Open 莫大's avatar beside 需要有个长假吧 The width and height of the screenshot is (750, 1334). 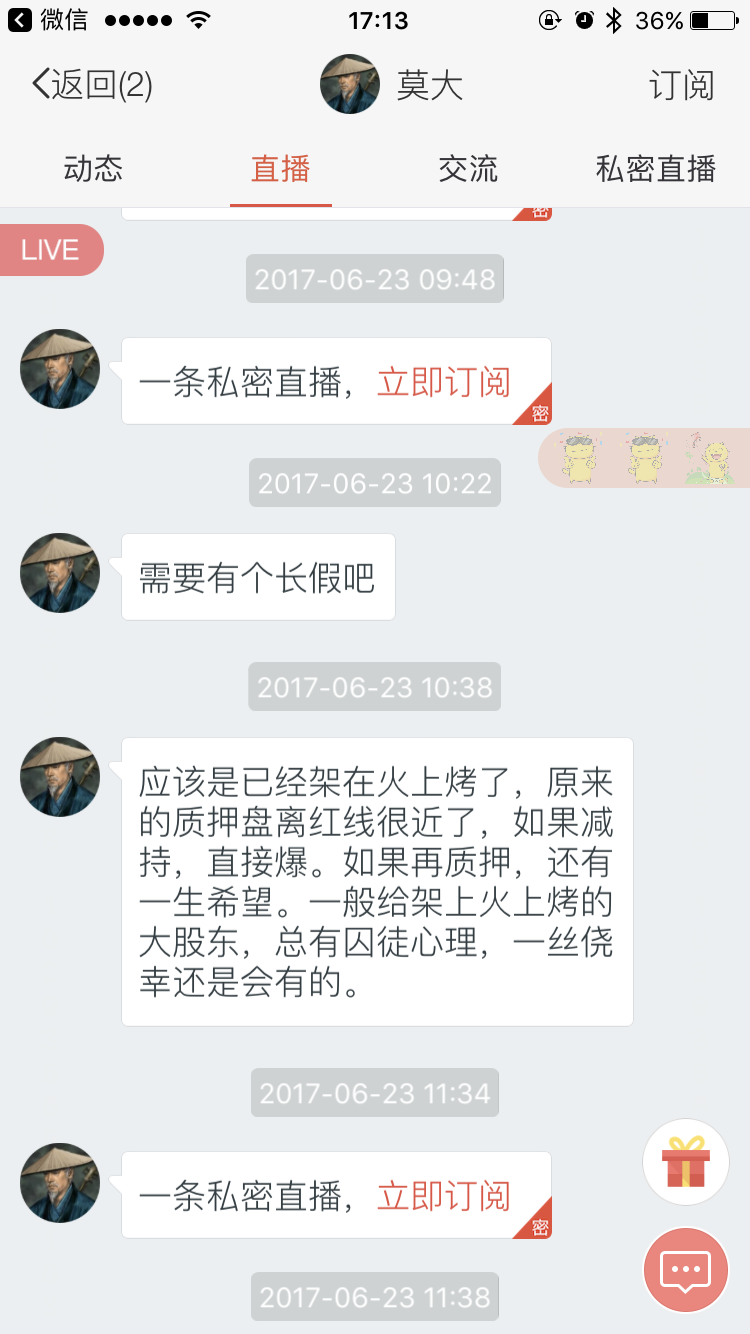pyautogui.click(x=60, y=573)
